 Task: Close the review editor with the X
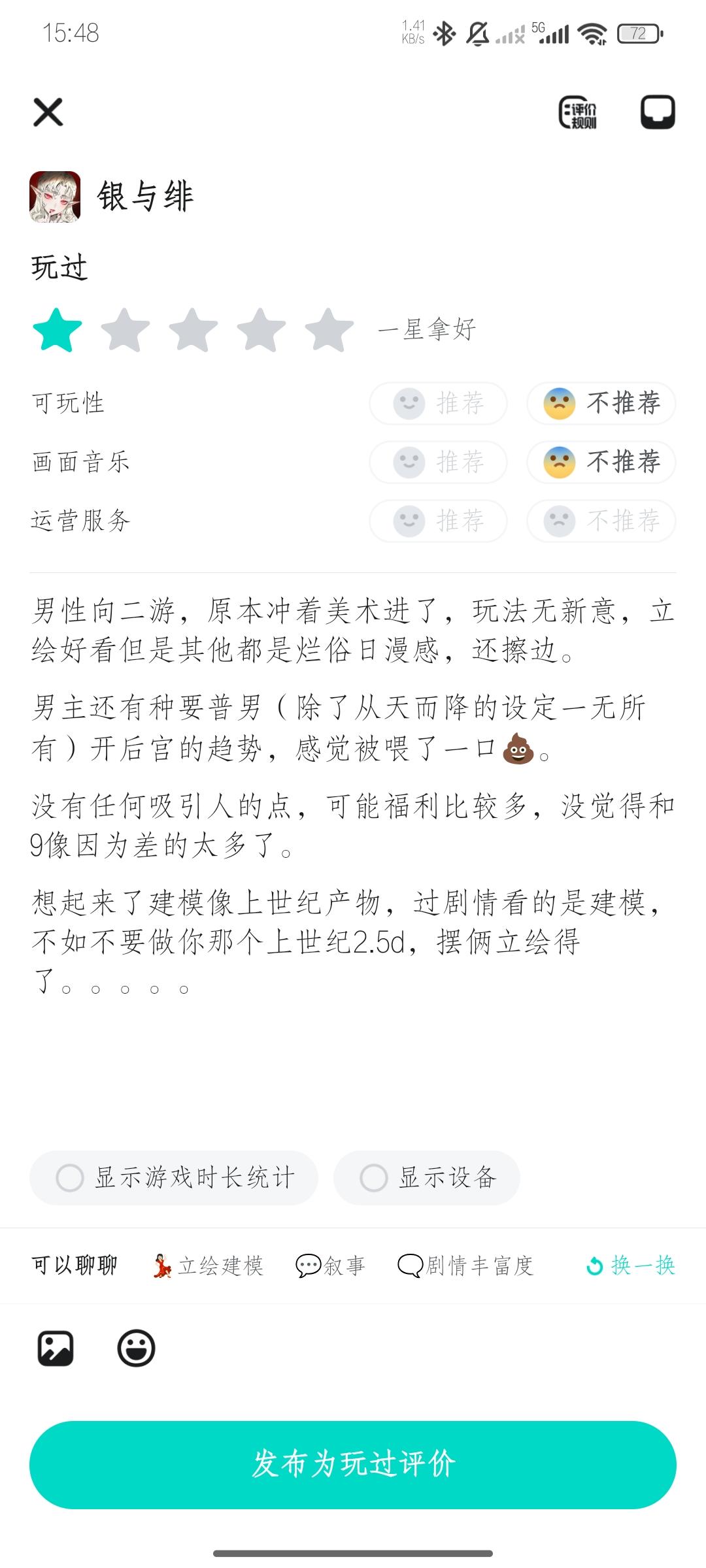coord(48,112)
